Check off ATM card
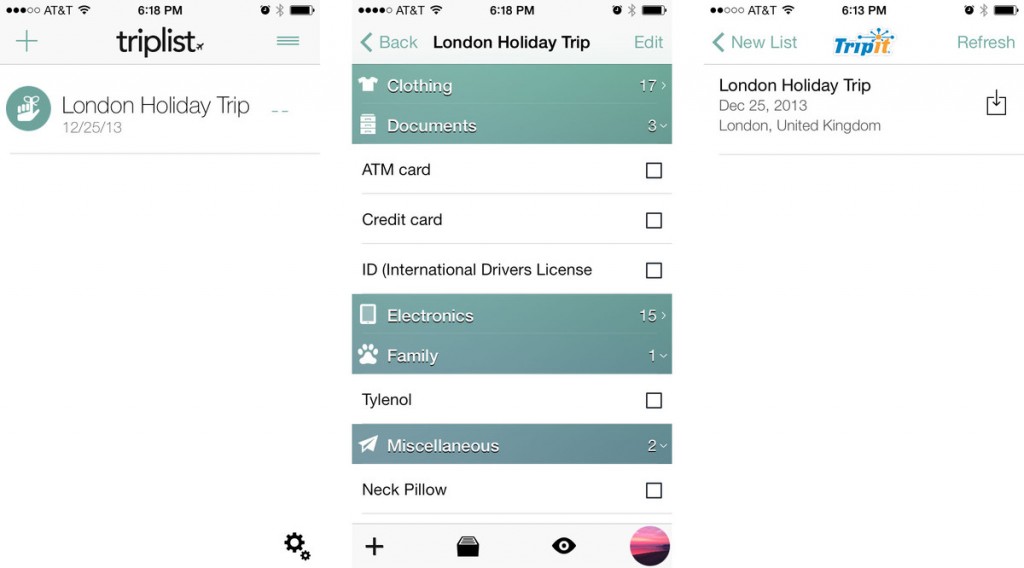Image resolution: width=1024 pixels, height=568 pixels. [x=654, y=171]
